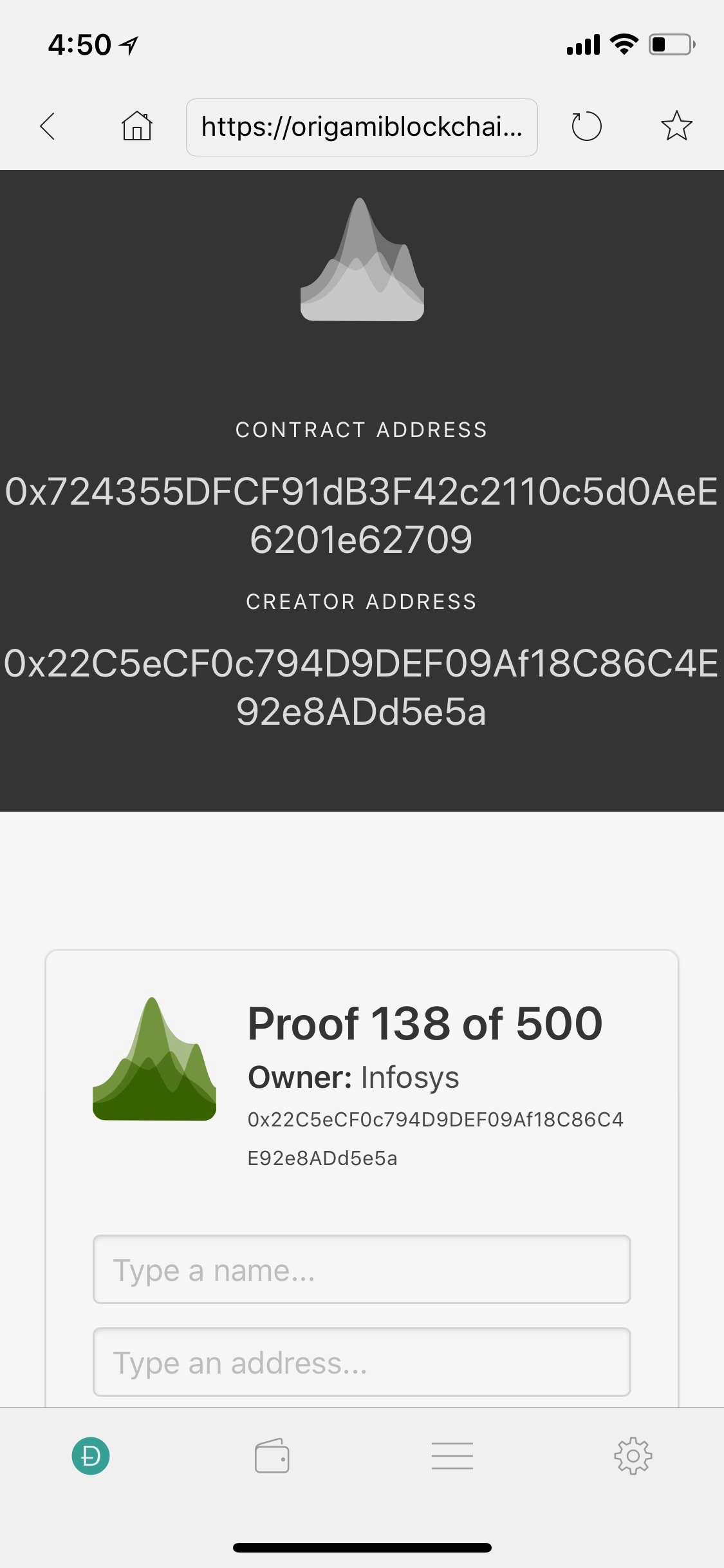The height and width of the screenshot is (1568, 724).
Task: Bookmark this page with the star
Action: tap(676, 126)
